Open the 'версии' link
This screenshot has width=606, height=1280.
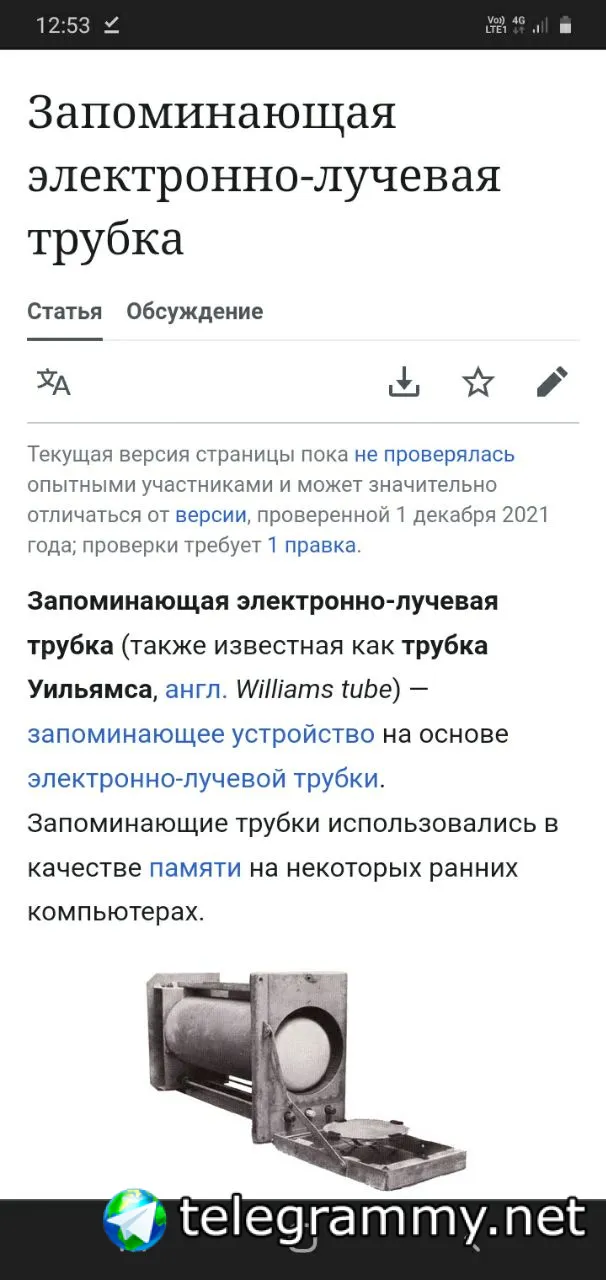[x=210, y=515]
